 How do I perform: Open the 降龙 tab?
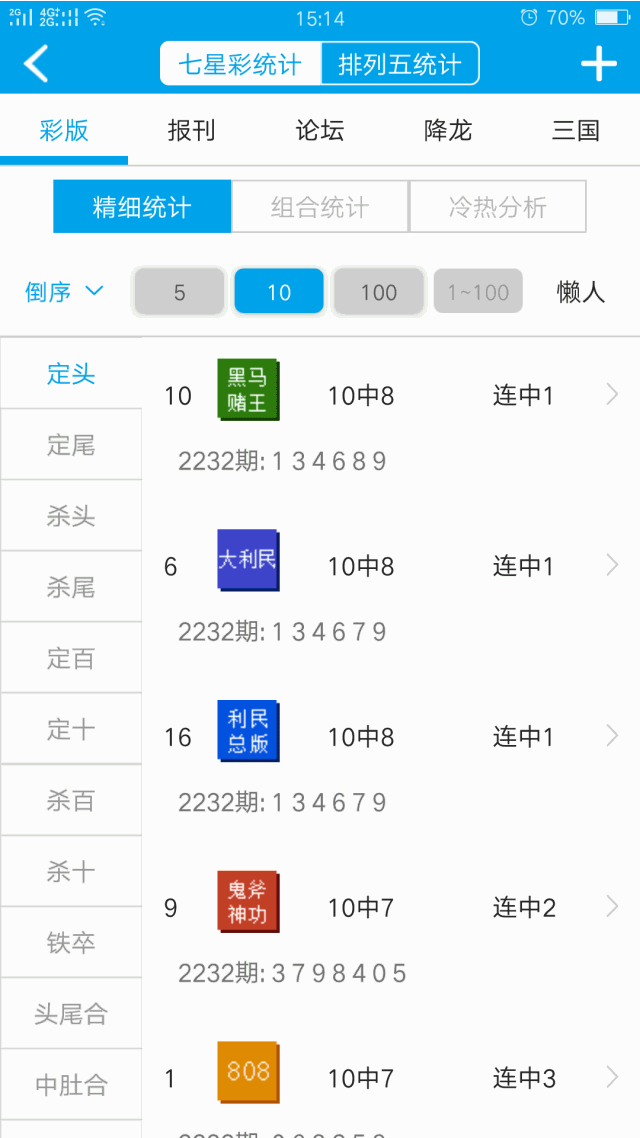coord(447,131)
